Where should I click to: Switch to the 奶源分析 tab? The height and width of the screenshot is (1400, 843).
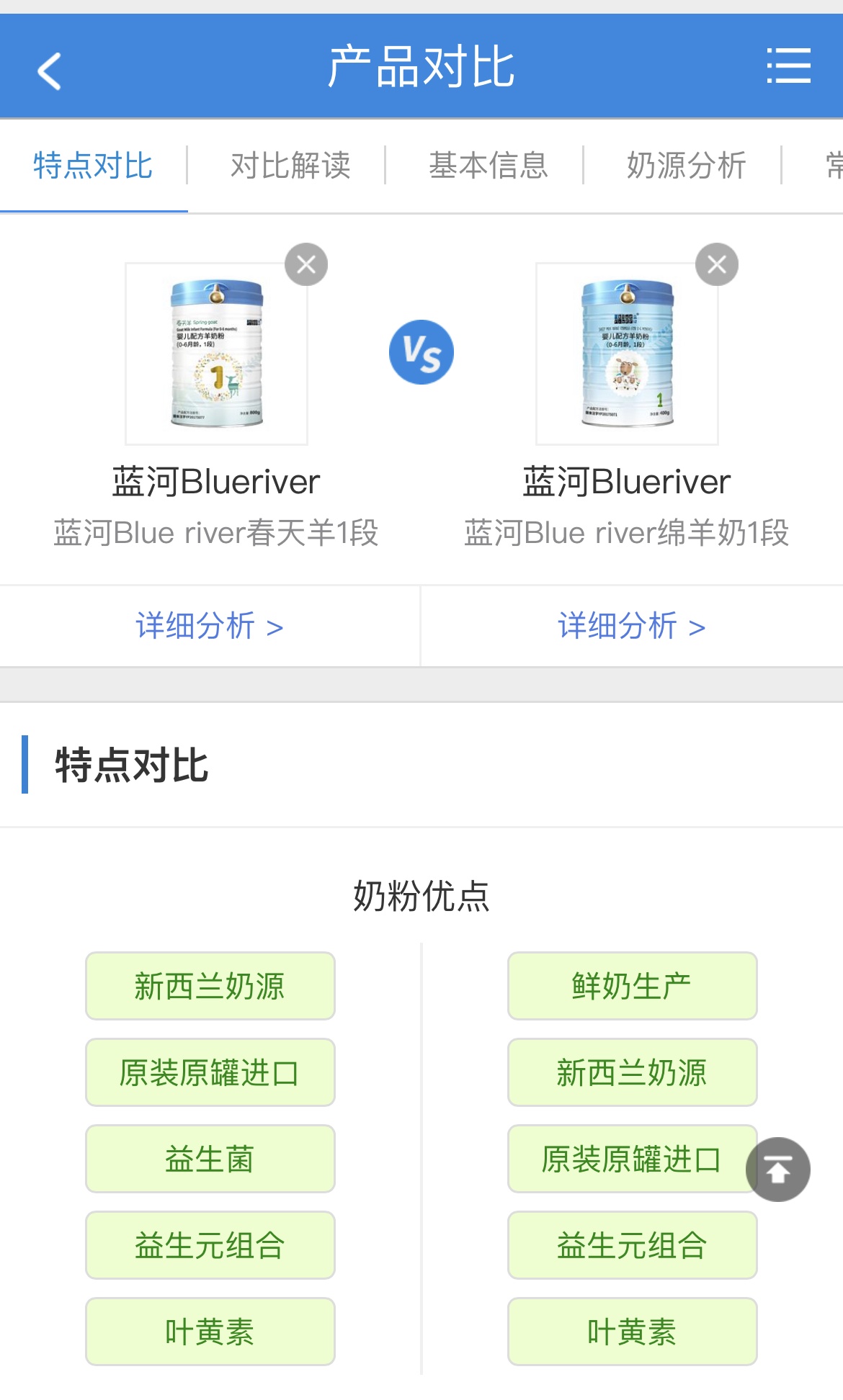pos(686,166)
